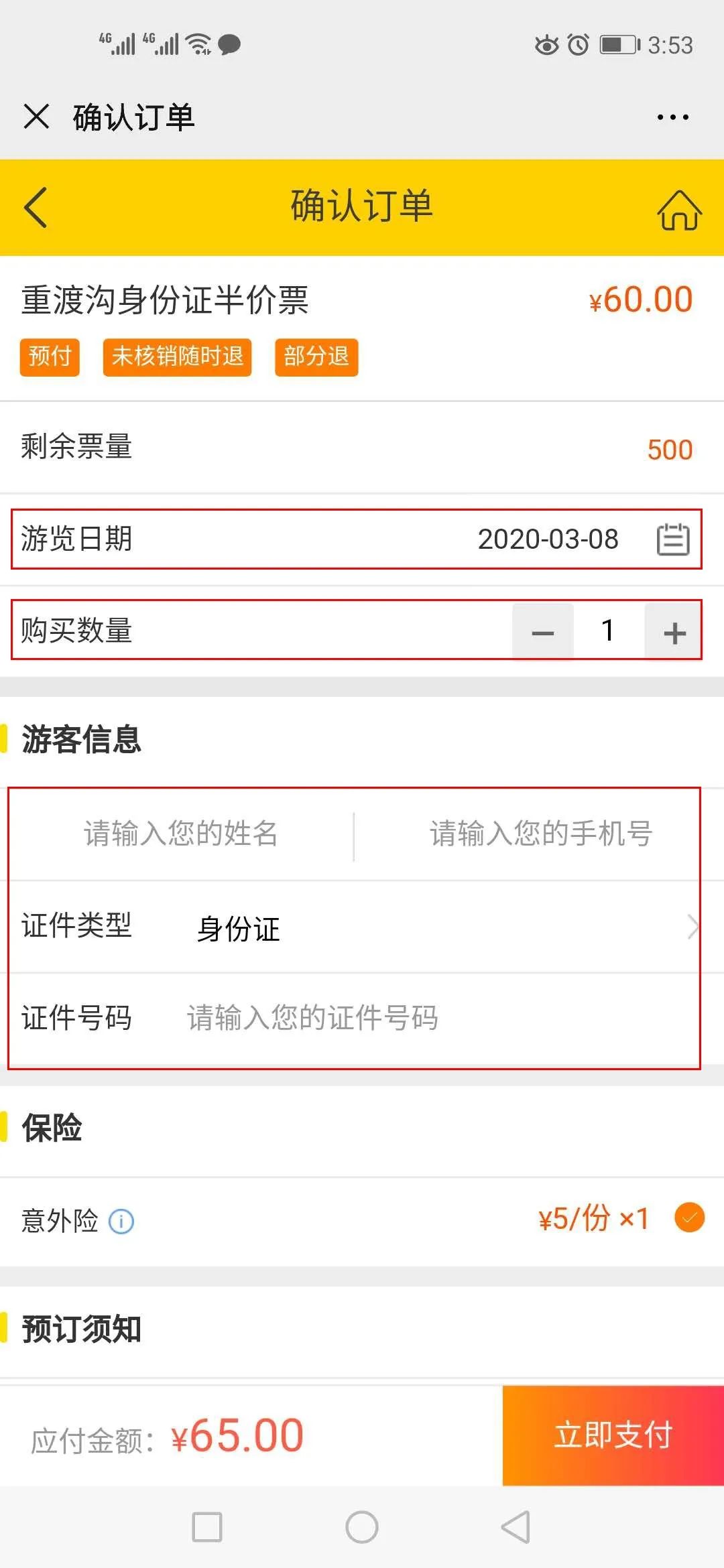Open the visit date calendar picker
Screen dimensions: 724x1568
(x=673, y=539)
